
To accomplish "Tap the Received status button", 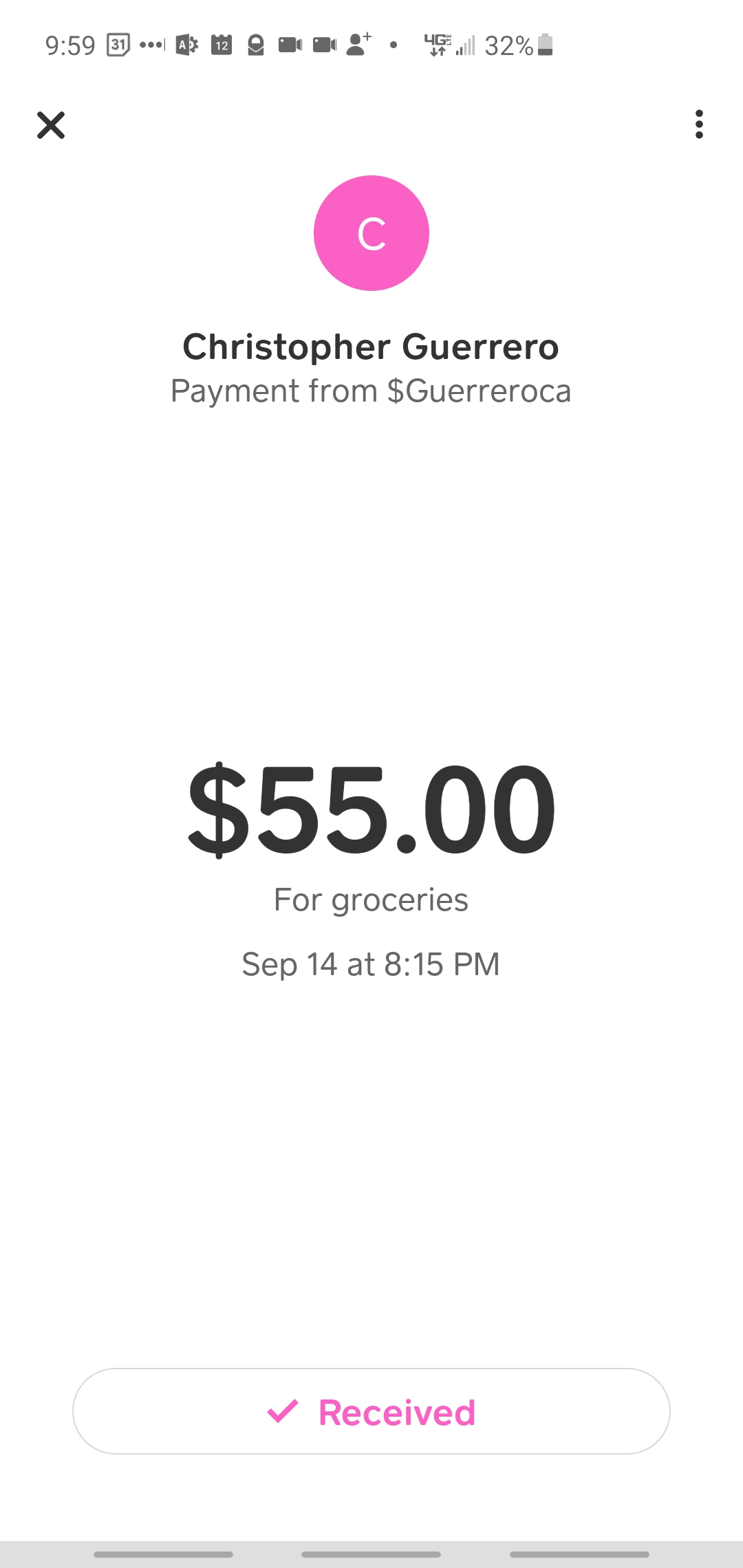I will click(x=371, y=1411).
